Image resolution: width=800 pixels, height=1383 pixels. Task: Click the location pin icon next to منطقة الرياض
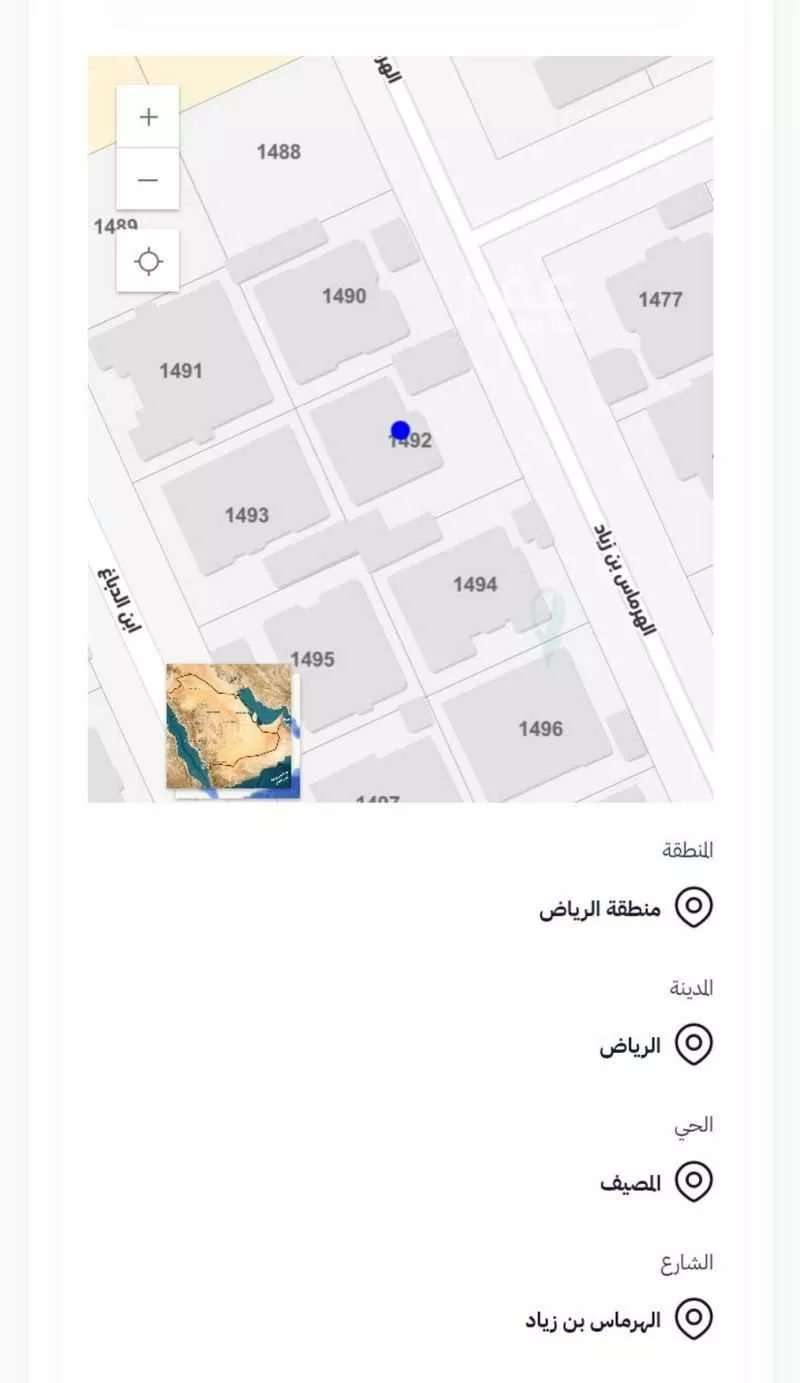point(694,906)
